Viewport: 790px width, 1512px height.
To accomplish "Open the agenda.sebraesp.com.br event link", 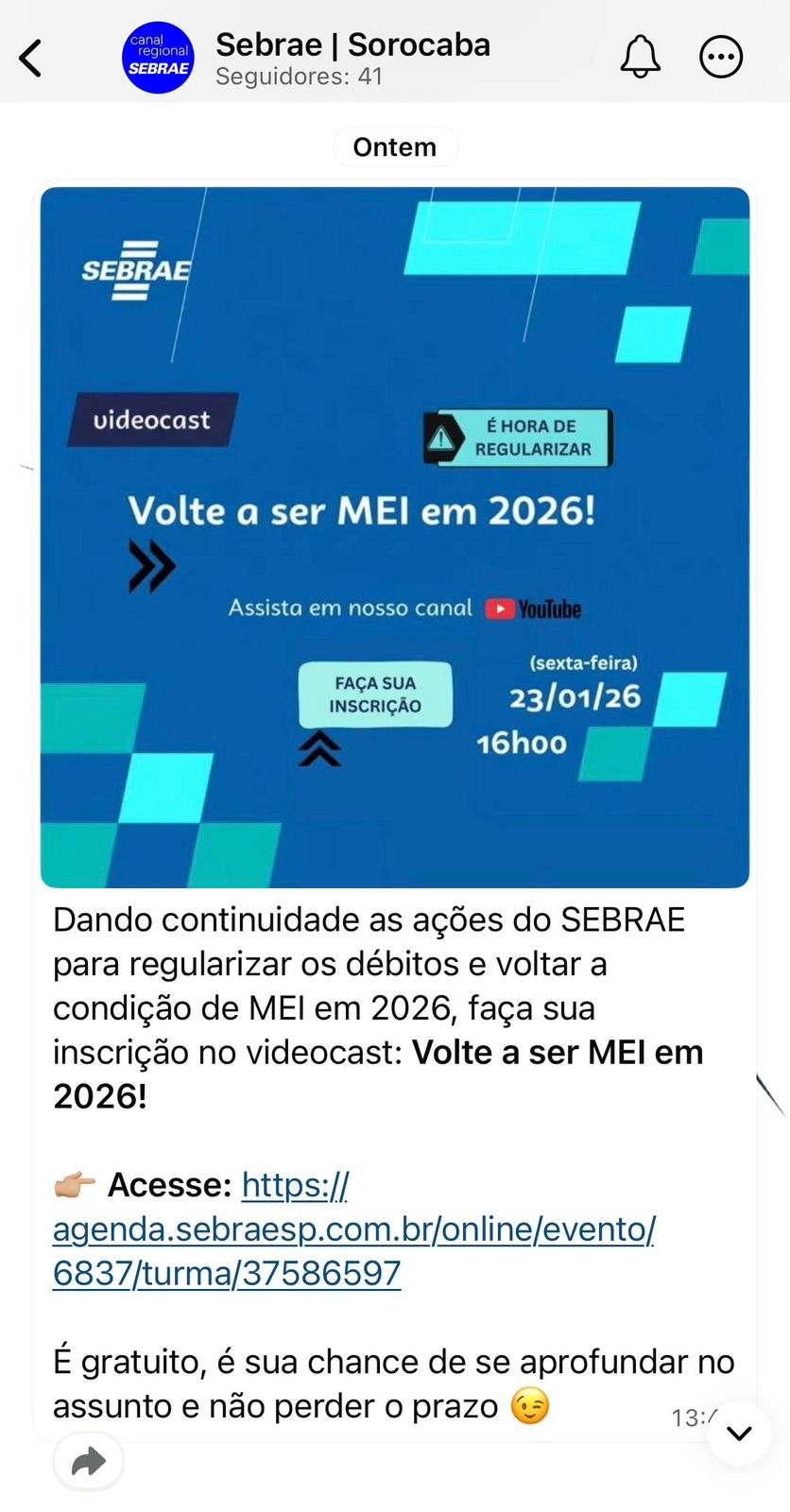I will click(x=353, y=1229).
